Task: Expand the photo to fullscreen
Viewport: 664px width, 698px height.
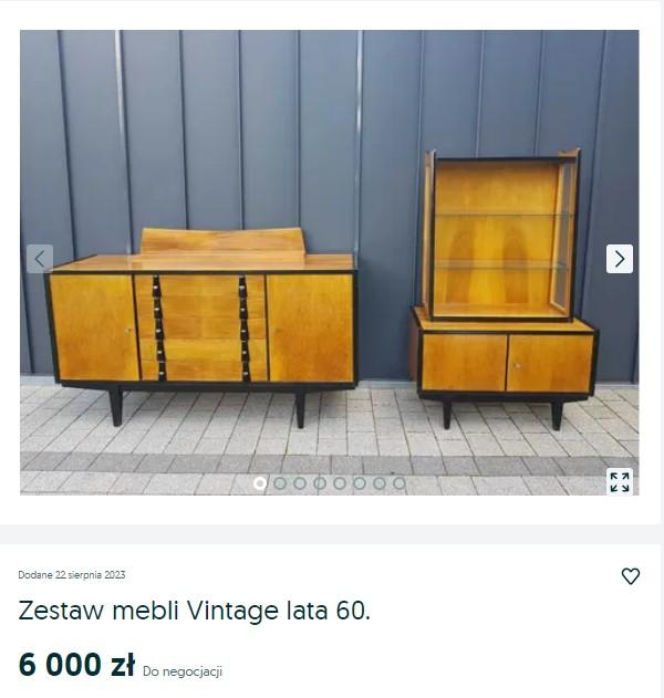Action: [620, 482]
